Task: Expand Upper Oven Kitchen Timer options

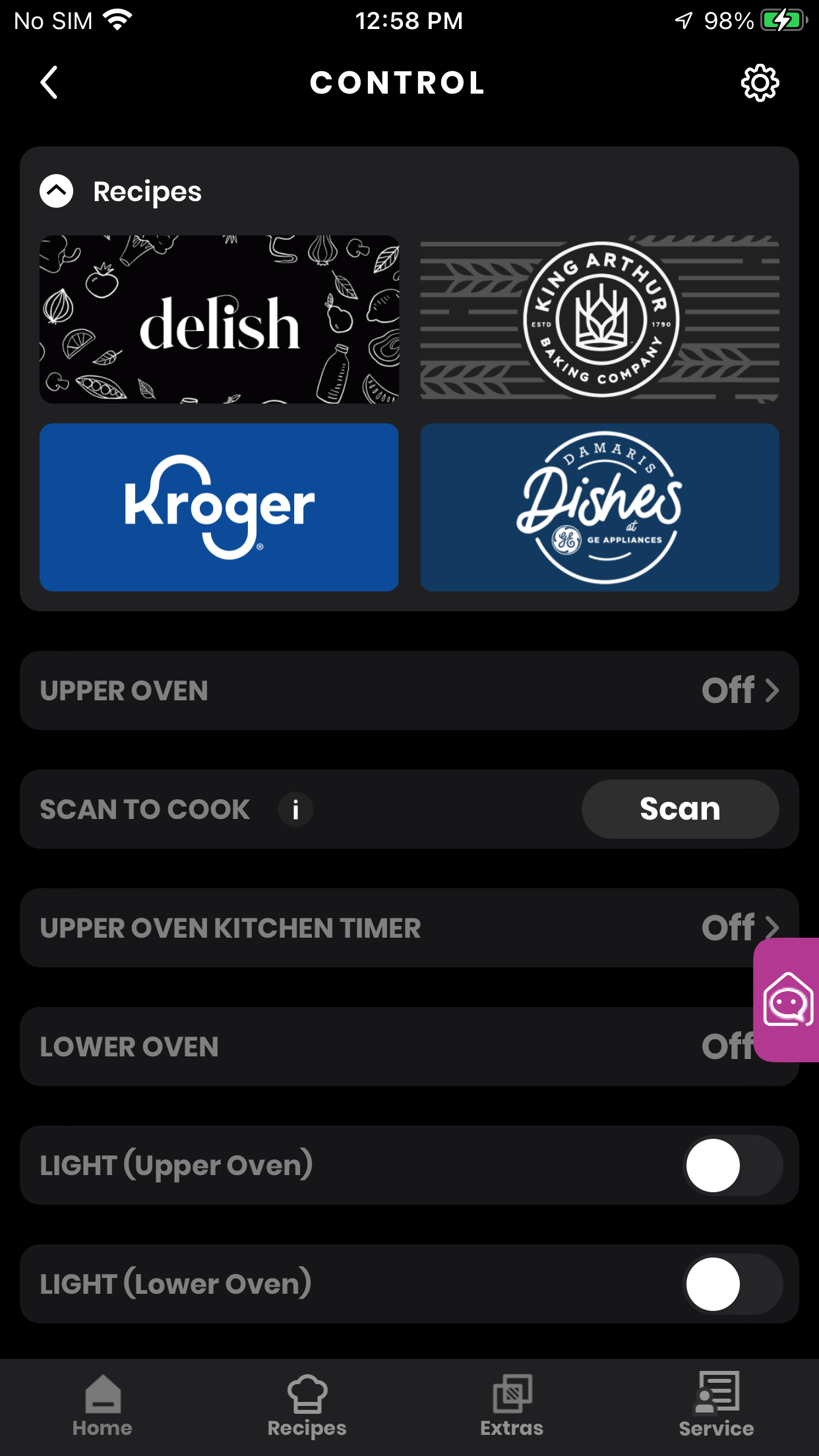Action: click(772, 928)
